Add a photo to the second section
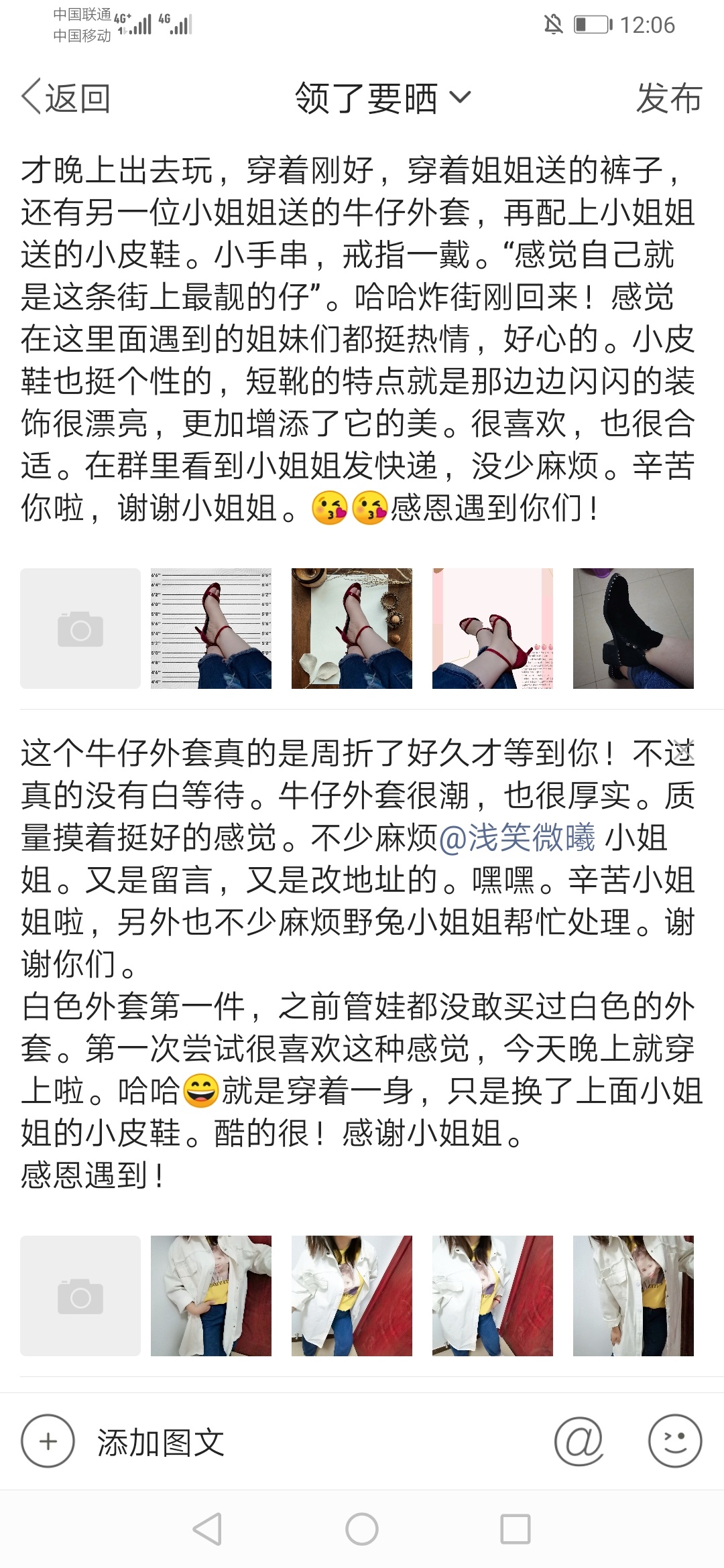 tap(80, 1296)
